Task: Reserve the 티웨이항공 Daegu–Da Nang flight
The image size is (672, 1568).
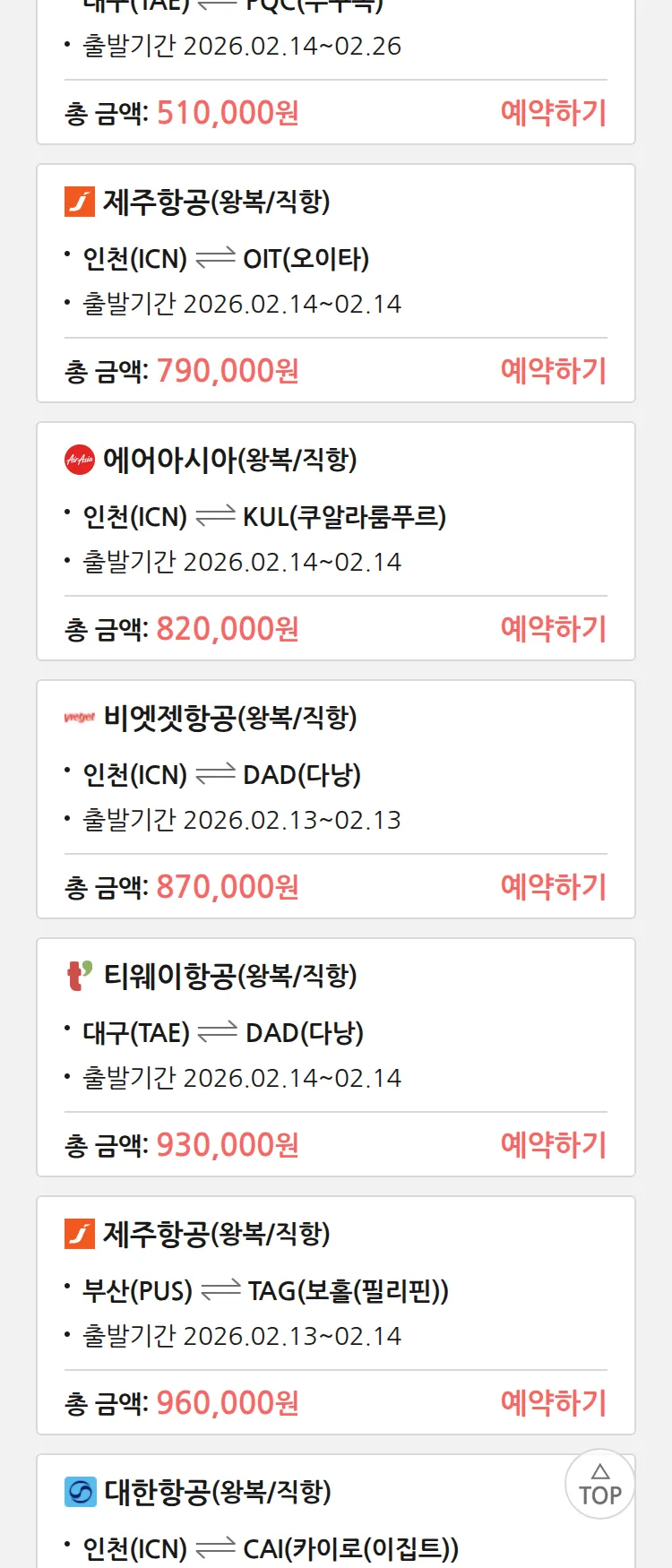Action: [553, 1145]
